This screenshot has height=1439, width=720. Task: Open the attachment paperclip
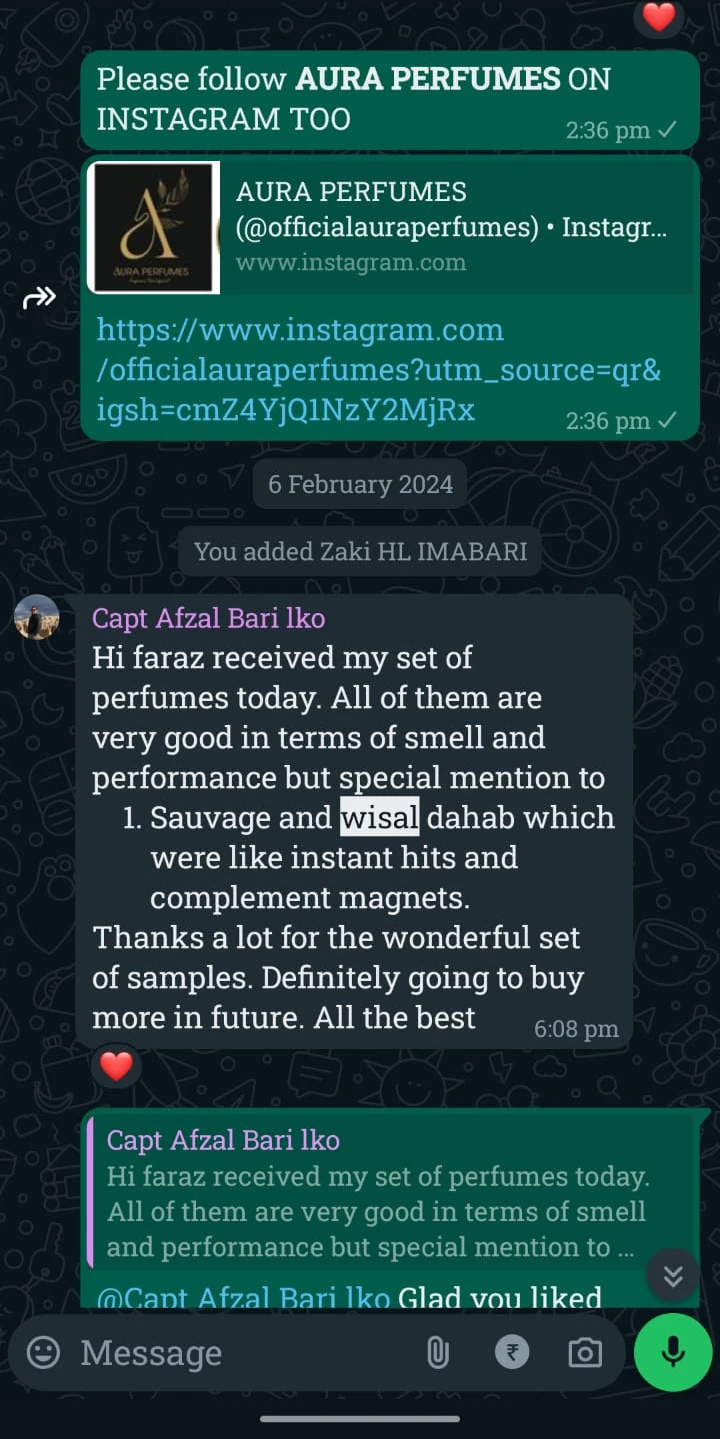[x=437, y=1352]
